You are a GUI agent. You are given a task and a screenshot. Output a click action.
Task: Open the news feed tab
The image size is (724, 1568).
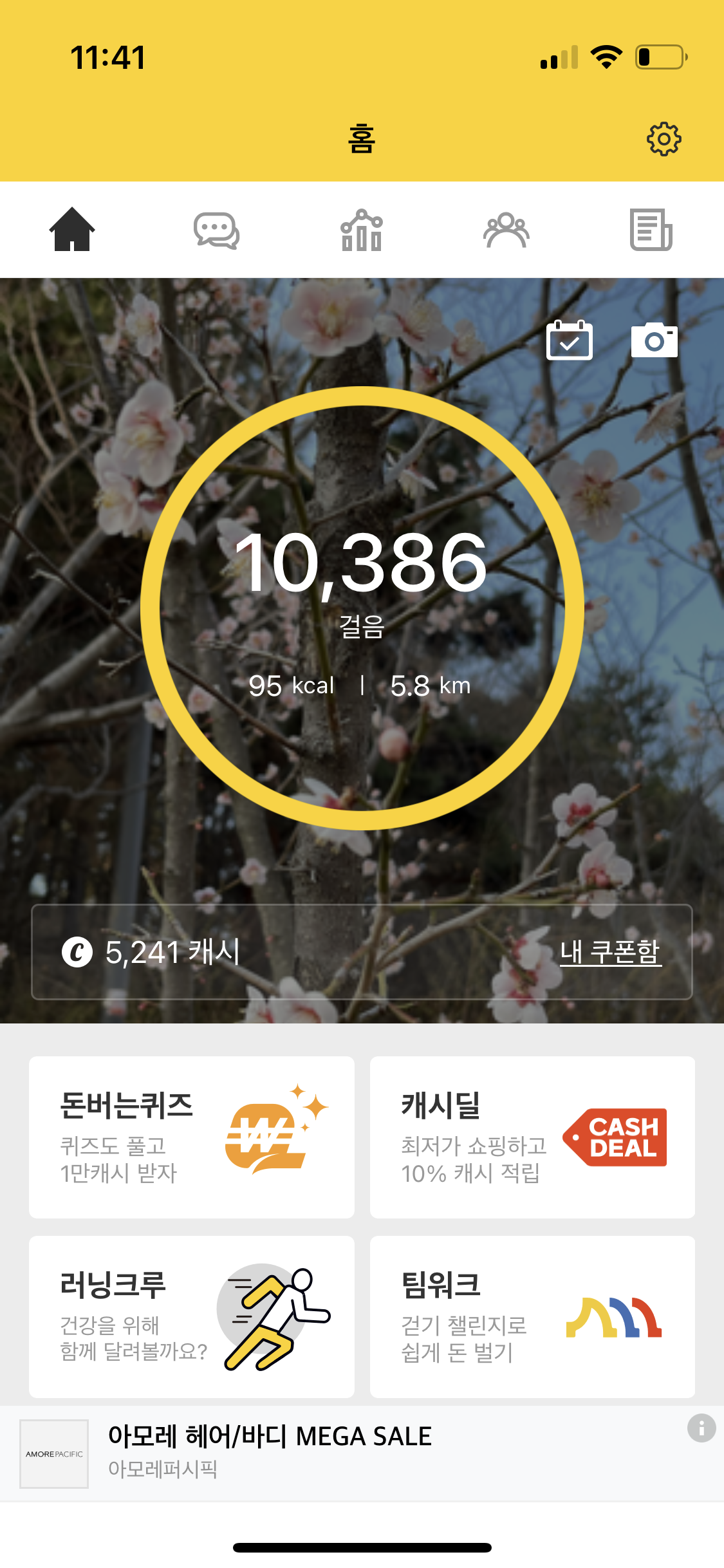[x=651, y=230]
